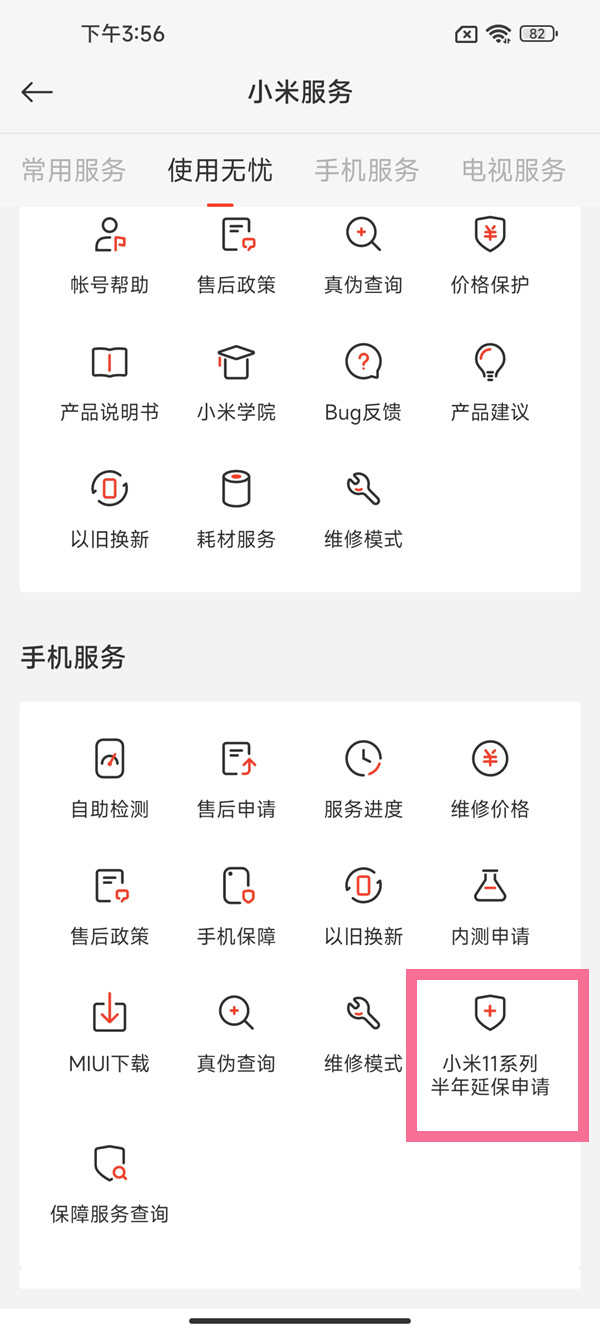Switch to the 手机服务 tab

coord(366,170)
